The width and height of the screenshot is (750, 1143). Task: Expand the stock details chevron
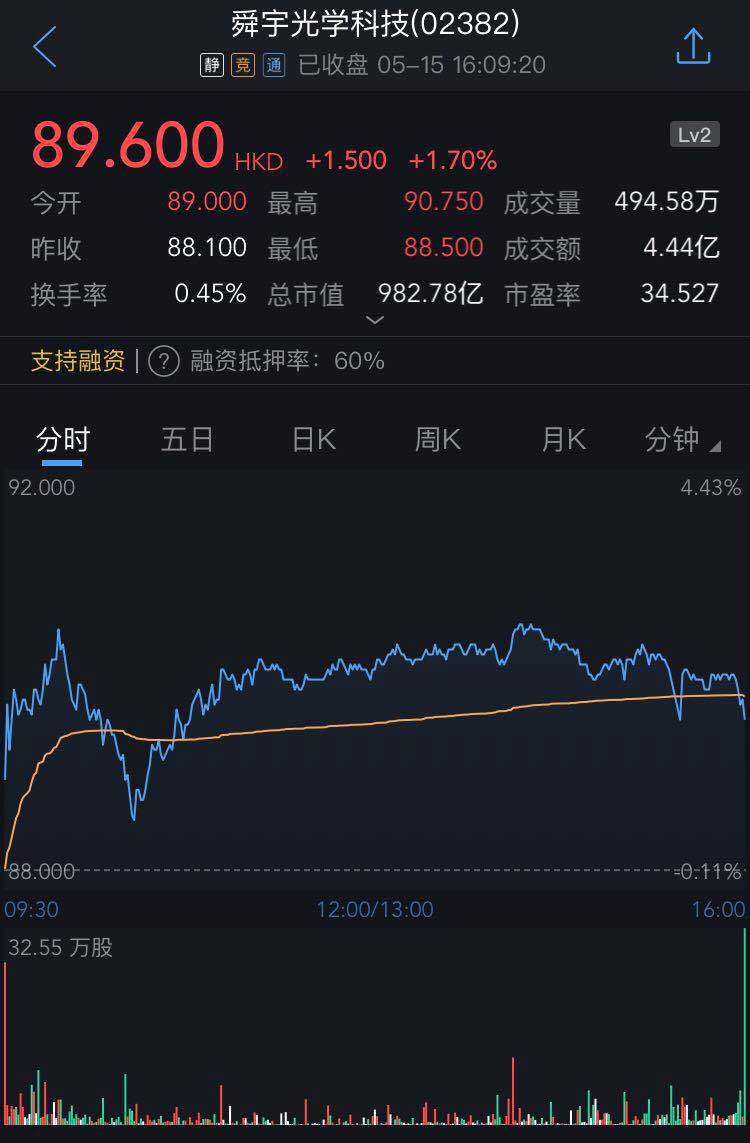[x=375, y=320]
